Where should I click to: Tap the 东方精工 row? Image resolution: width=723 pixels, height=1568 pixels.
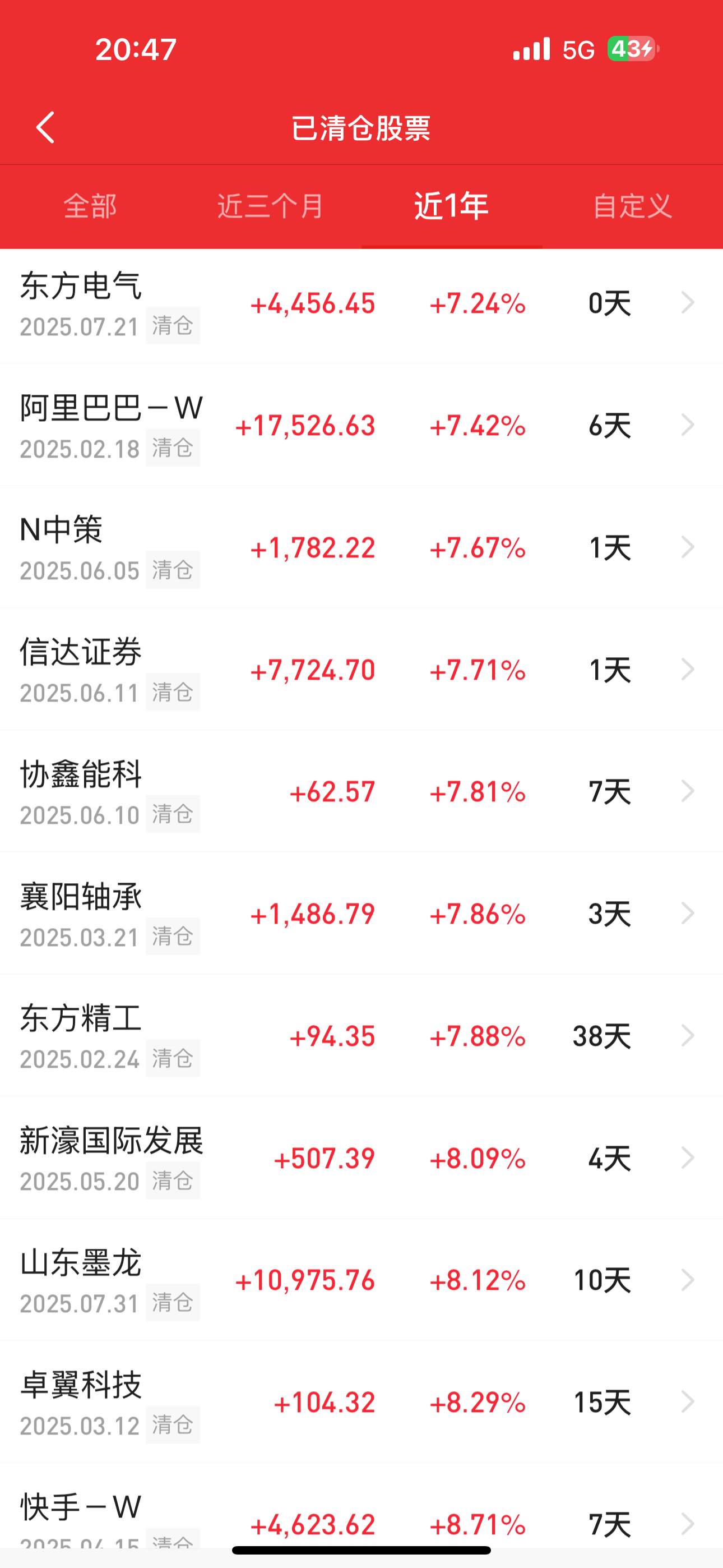click(x=361, y=1035)
